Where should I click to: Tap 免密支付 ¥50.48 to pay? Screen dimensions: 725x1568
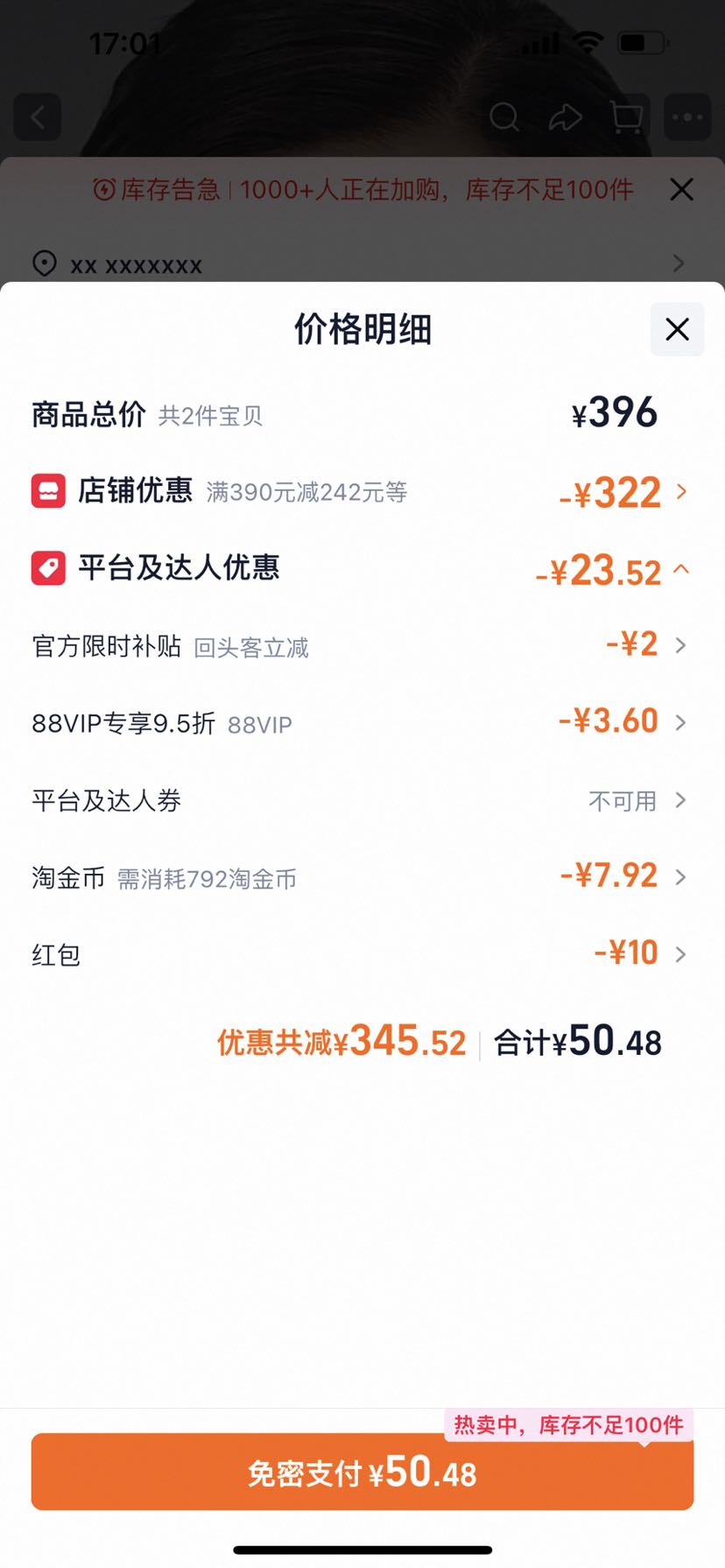pos(362,1472)
